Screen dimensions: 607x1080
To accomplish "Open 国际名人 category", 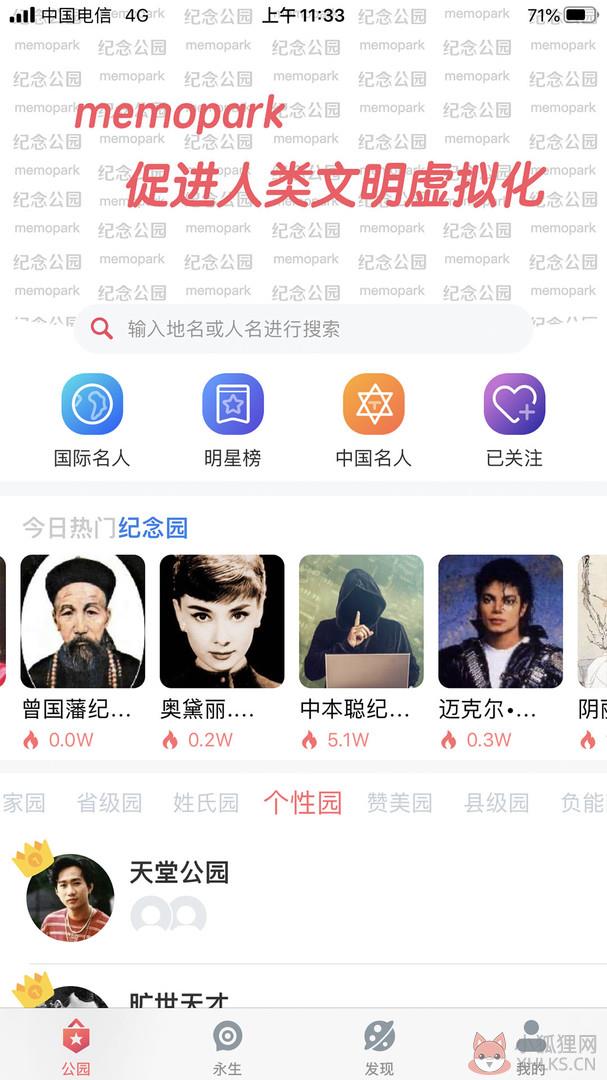I will tap(92, 421).
